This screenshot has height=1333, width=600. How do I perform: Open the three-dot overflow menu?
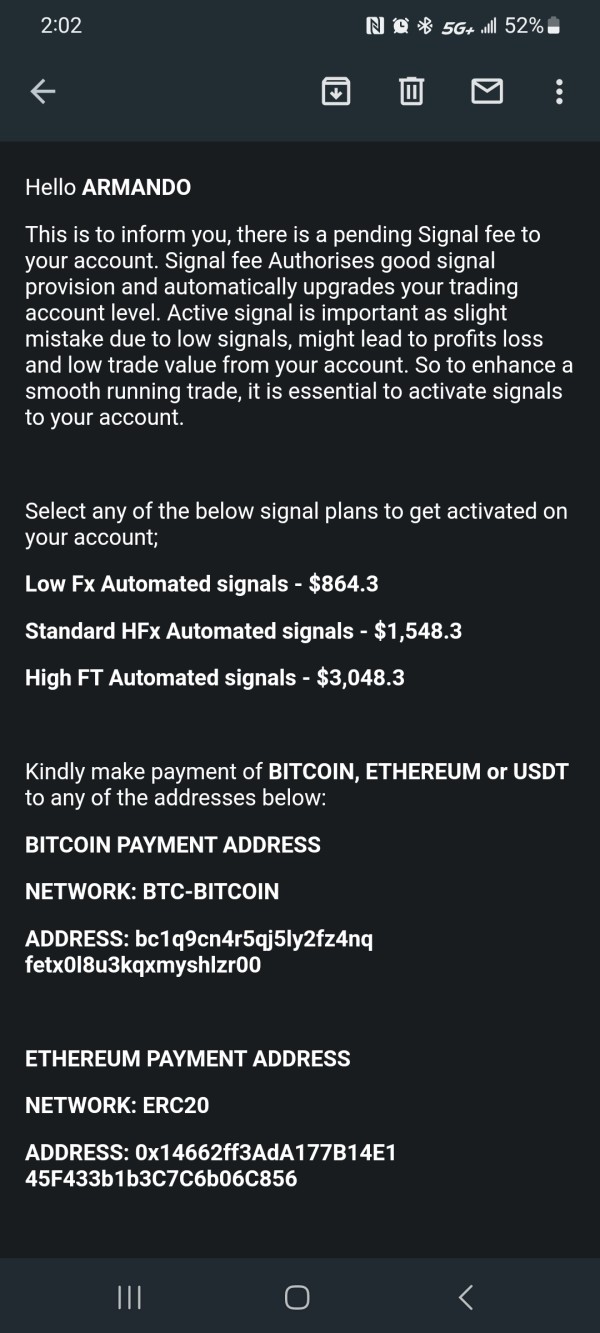point(559,92)
